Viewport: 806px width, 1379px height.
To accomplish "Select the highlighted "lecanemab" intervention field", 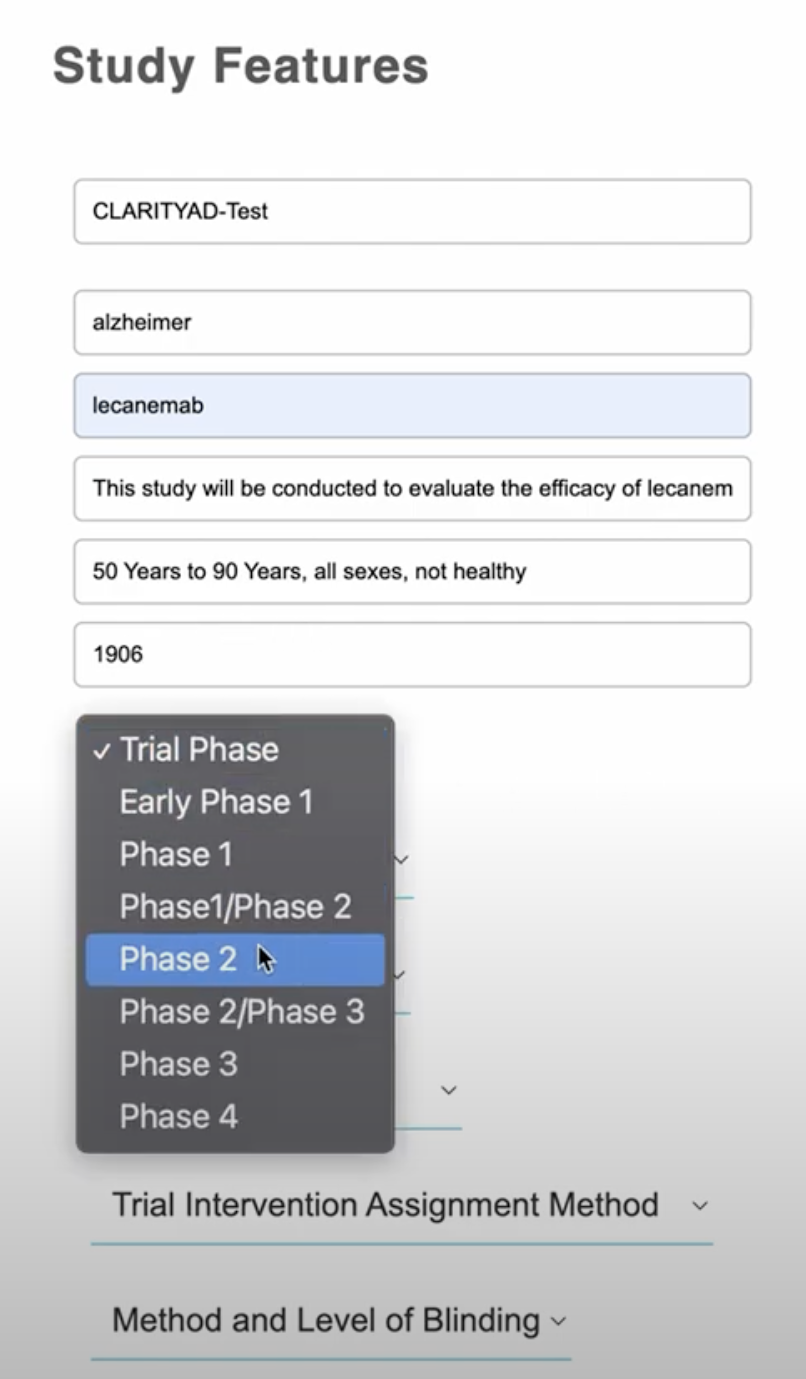I will (x=412, y=405).
